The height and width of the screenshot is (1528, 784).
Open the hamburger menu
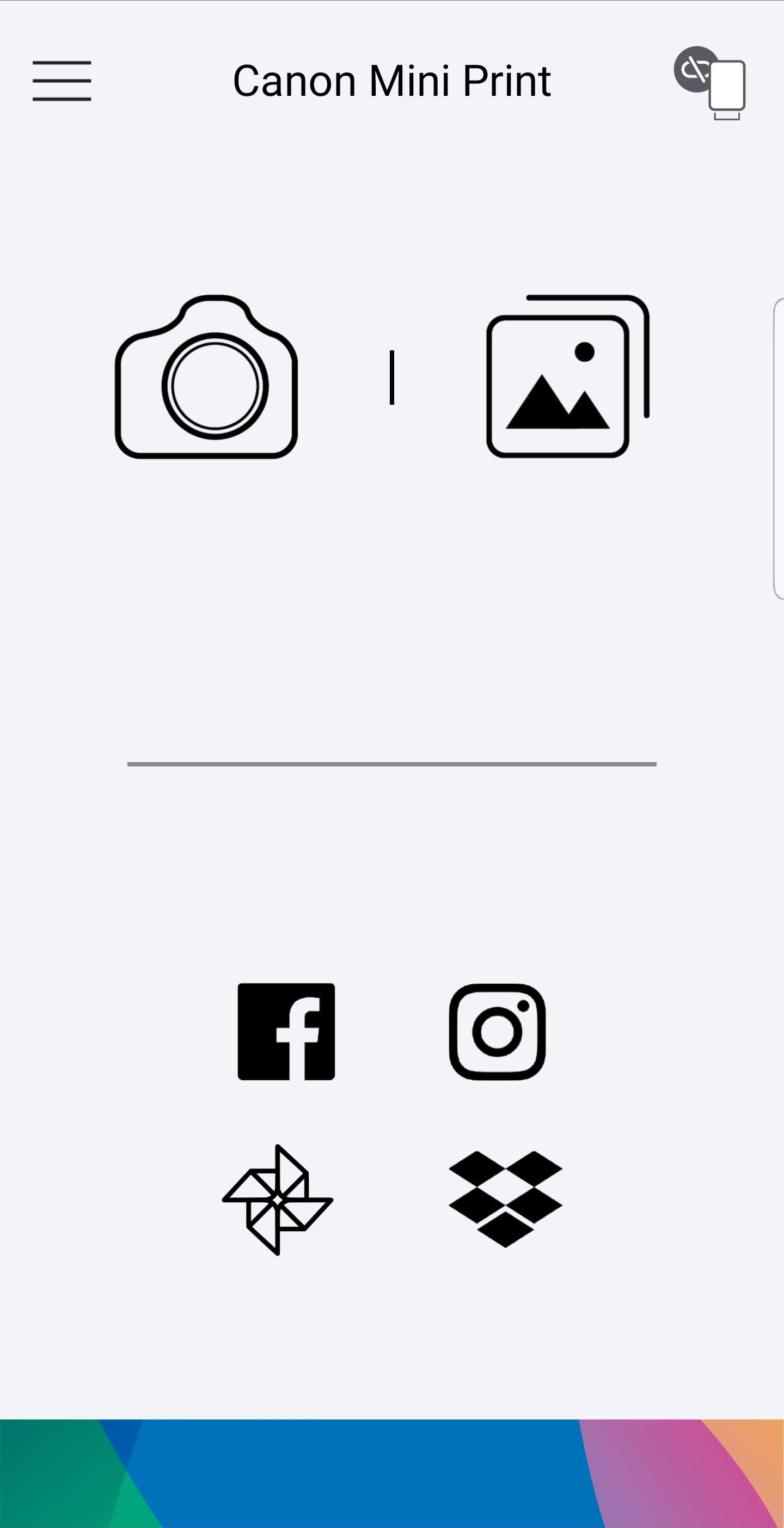tap(62, 81)
